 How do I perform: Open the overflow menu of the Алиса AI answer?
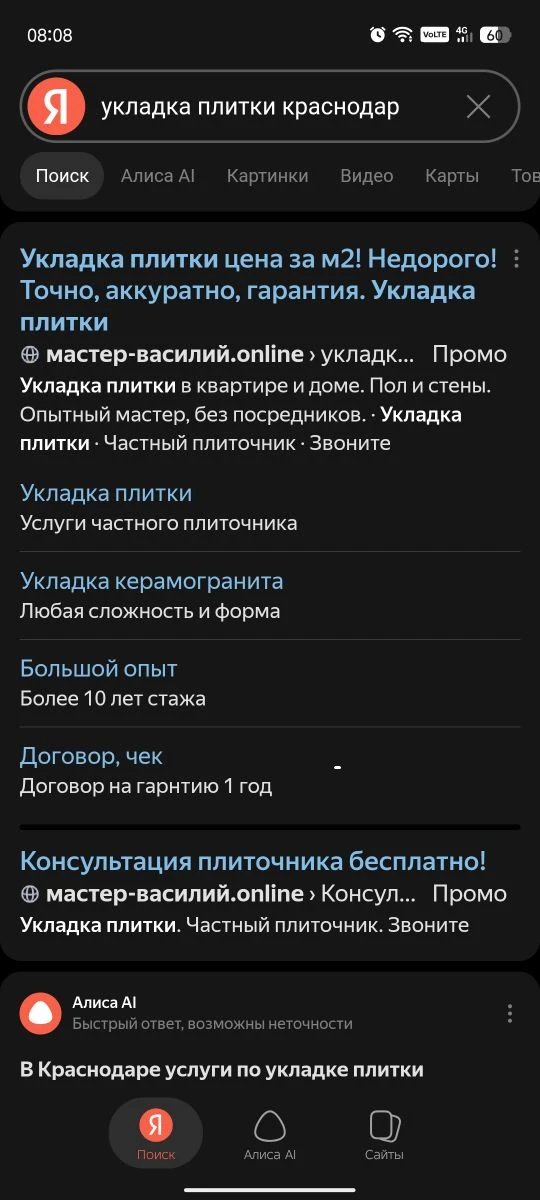pyautogui.click(x=510, y=1013)
